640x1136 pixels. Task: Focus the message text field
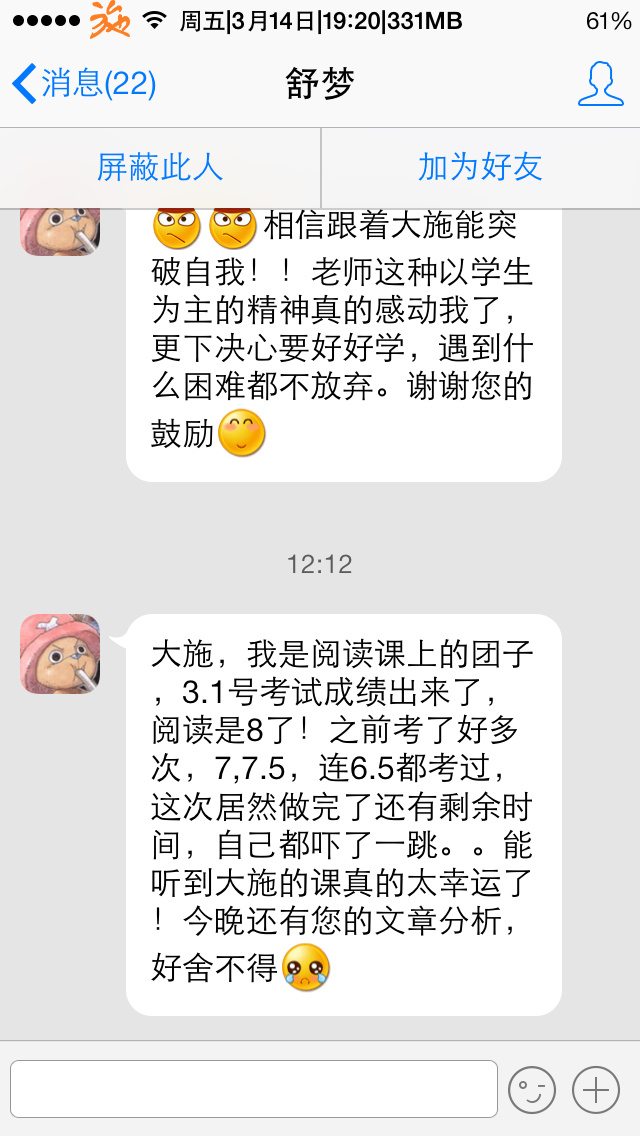click(x=254, y=1088)
